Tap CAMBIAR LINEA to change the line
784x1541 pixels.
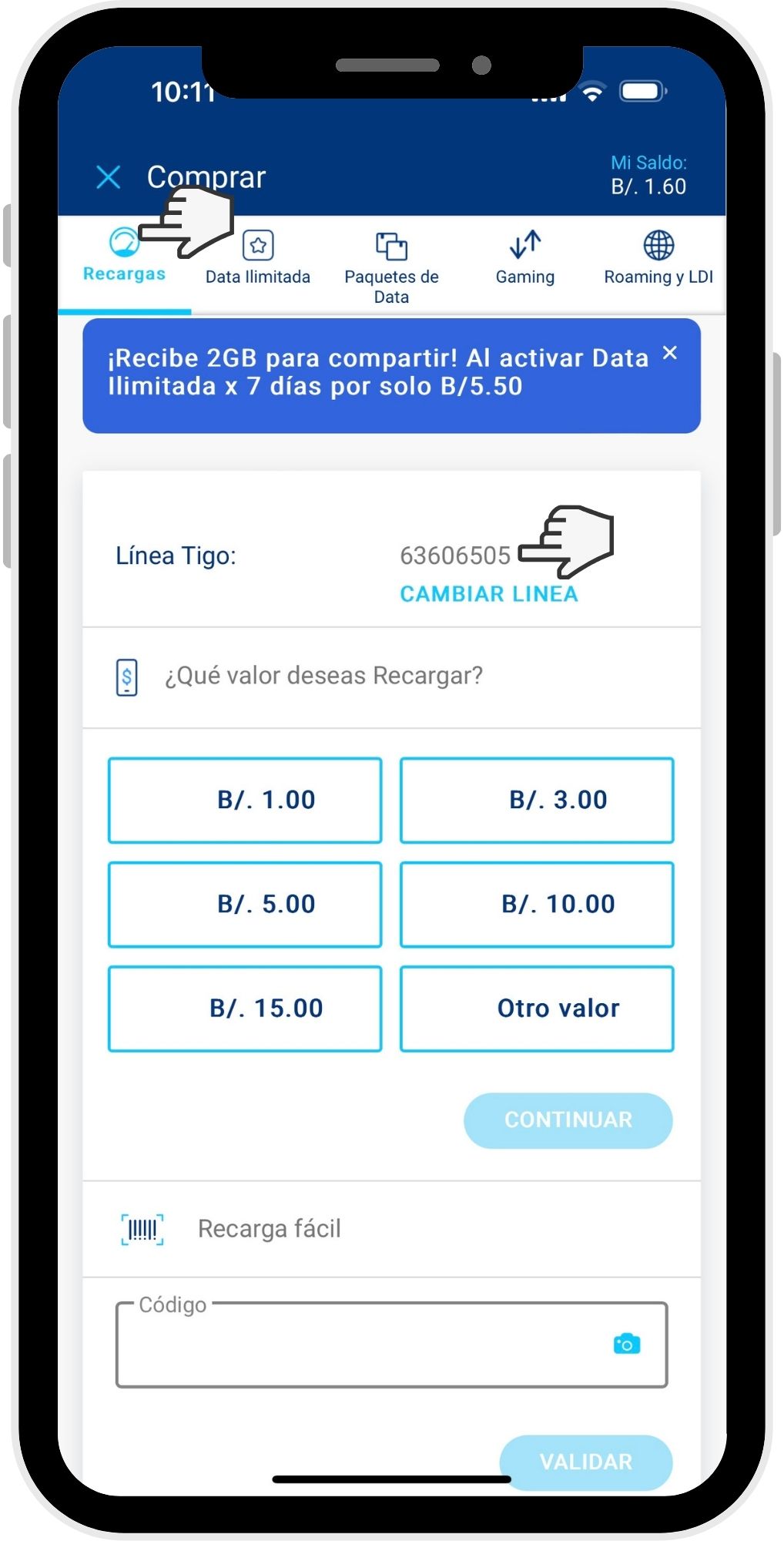(488, 594)
